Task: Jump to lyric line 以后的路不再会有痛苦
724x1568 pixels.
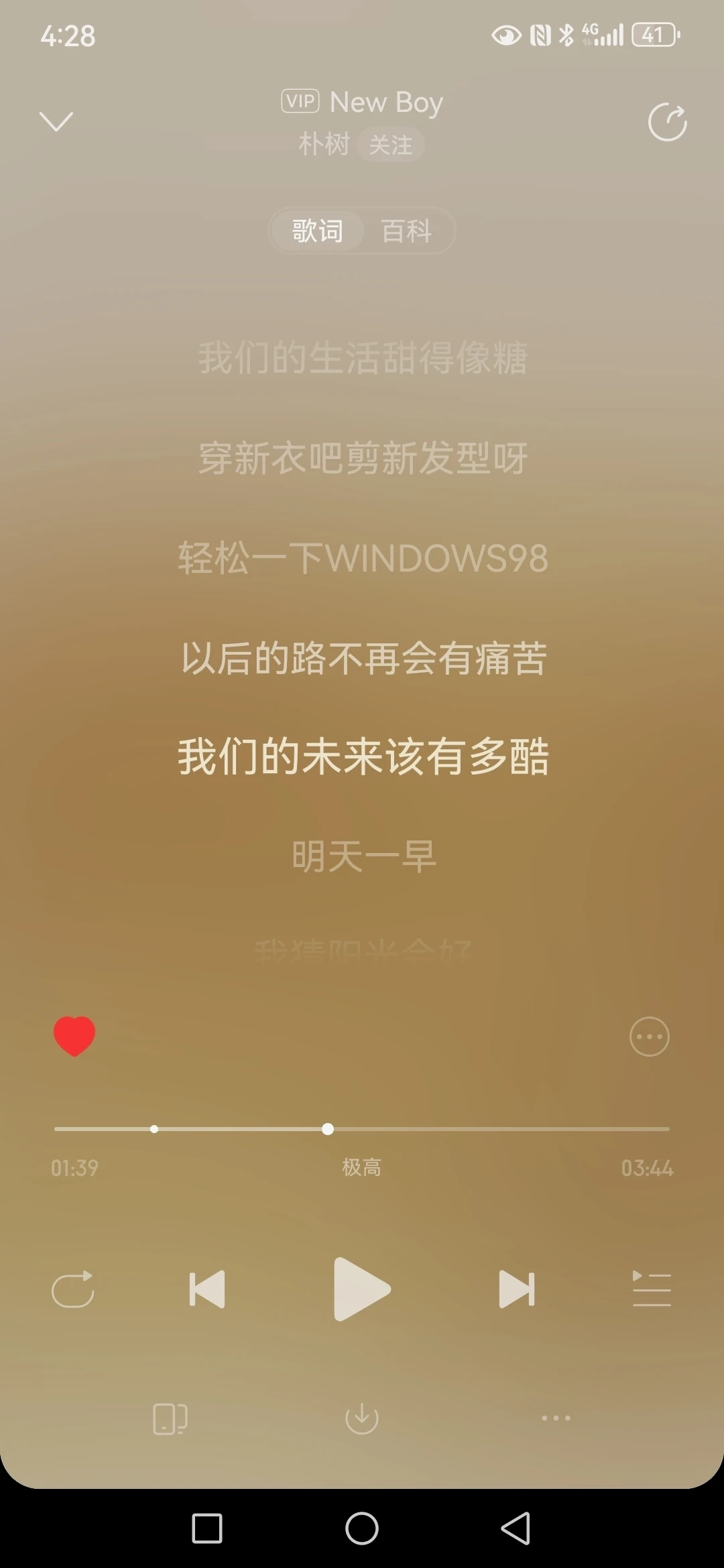Action: (x=363, y=658)
